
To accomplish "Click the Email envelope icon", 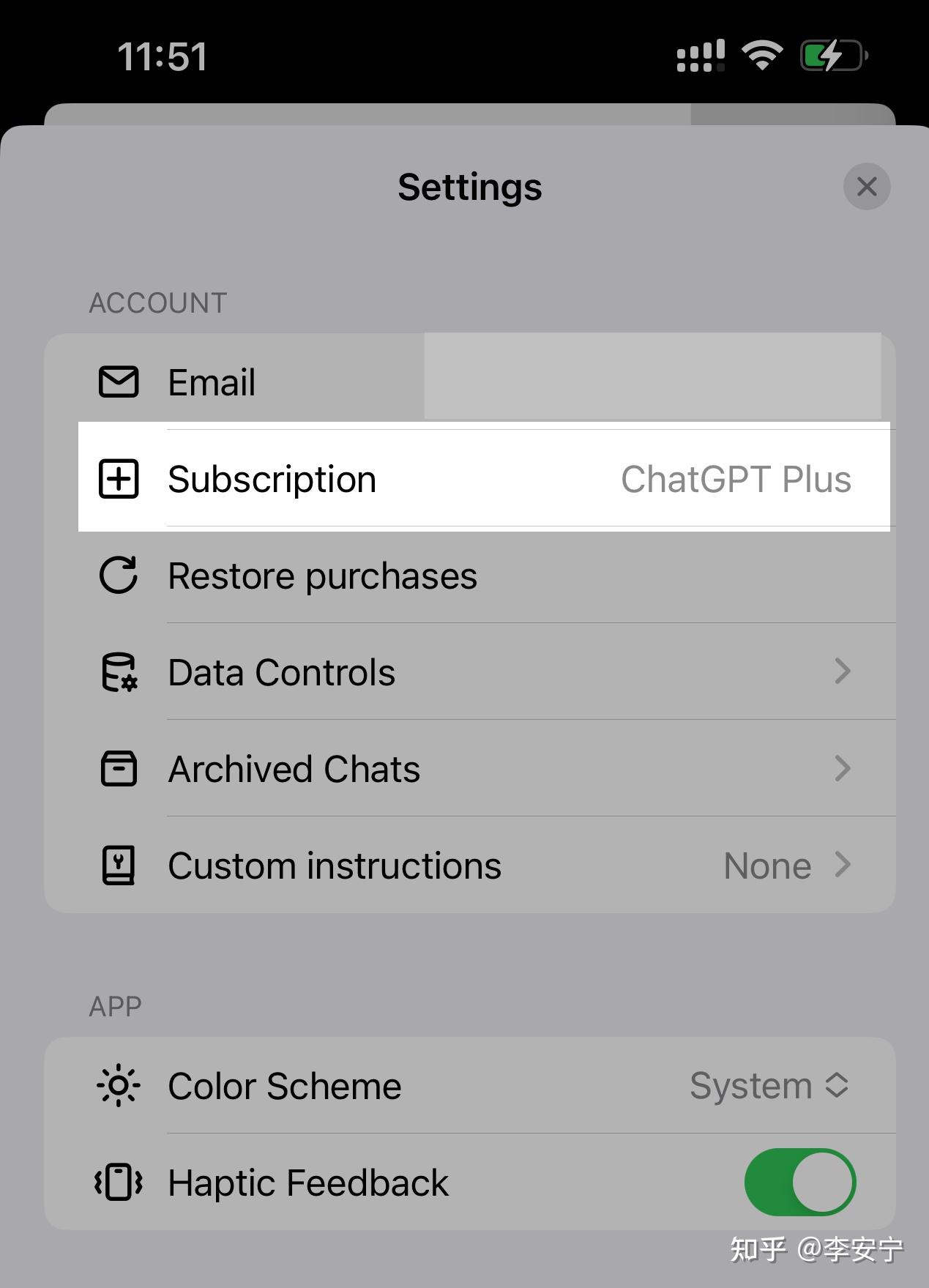I will coord(118,381).
